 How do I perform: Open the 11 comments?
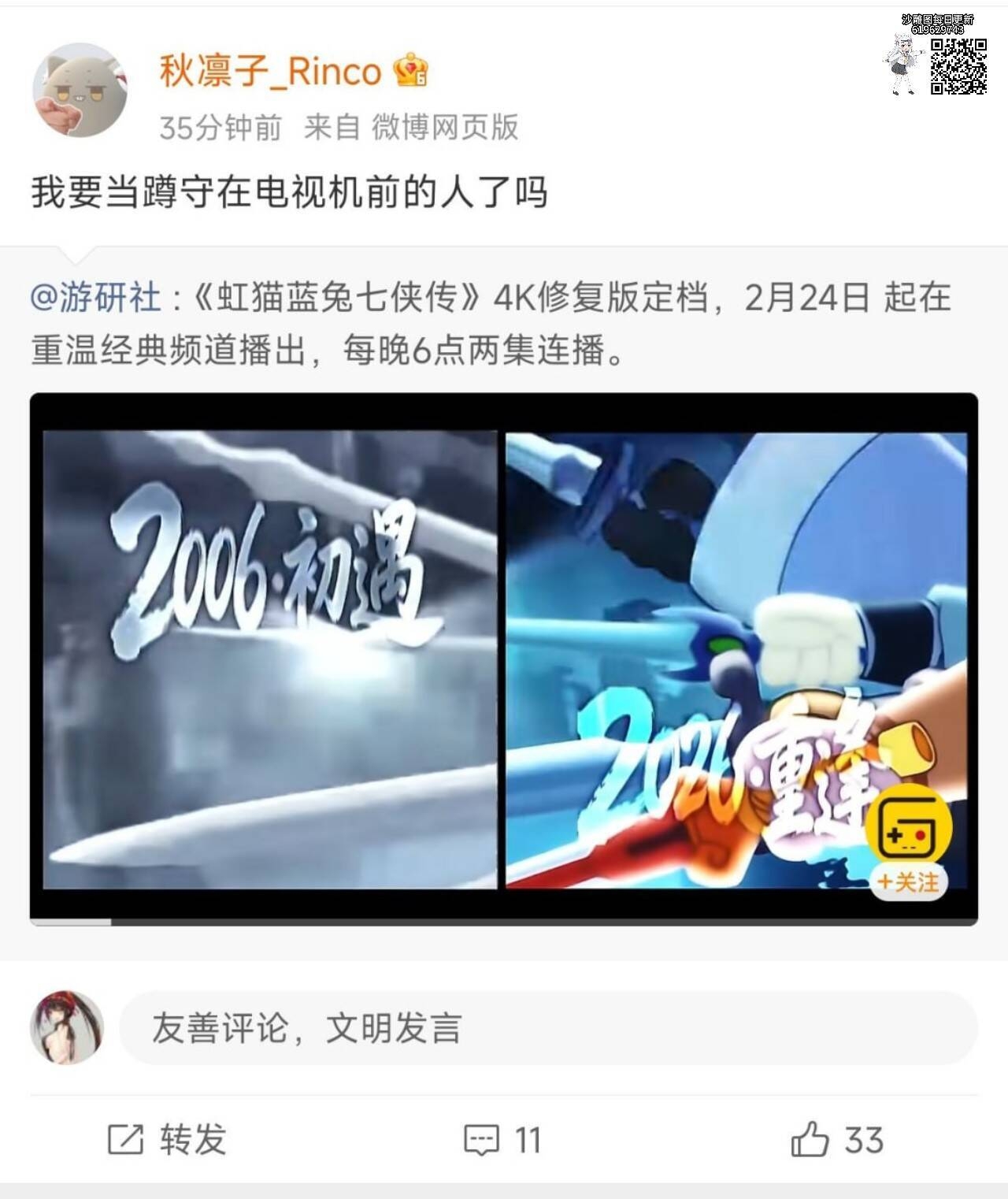coord(502,1139)
